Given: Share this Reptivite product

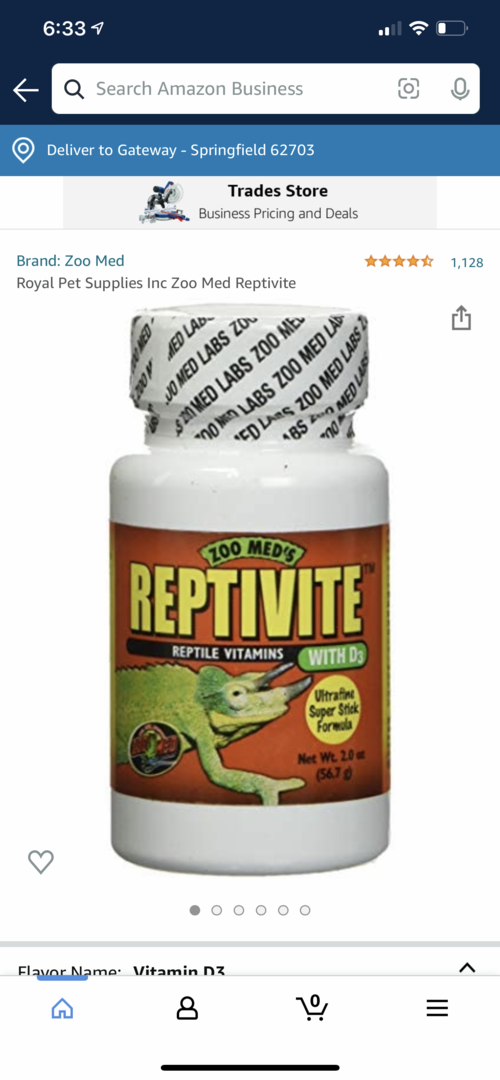Looking at the screenshot, I should coord(461,318).
